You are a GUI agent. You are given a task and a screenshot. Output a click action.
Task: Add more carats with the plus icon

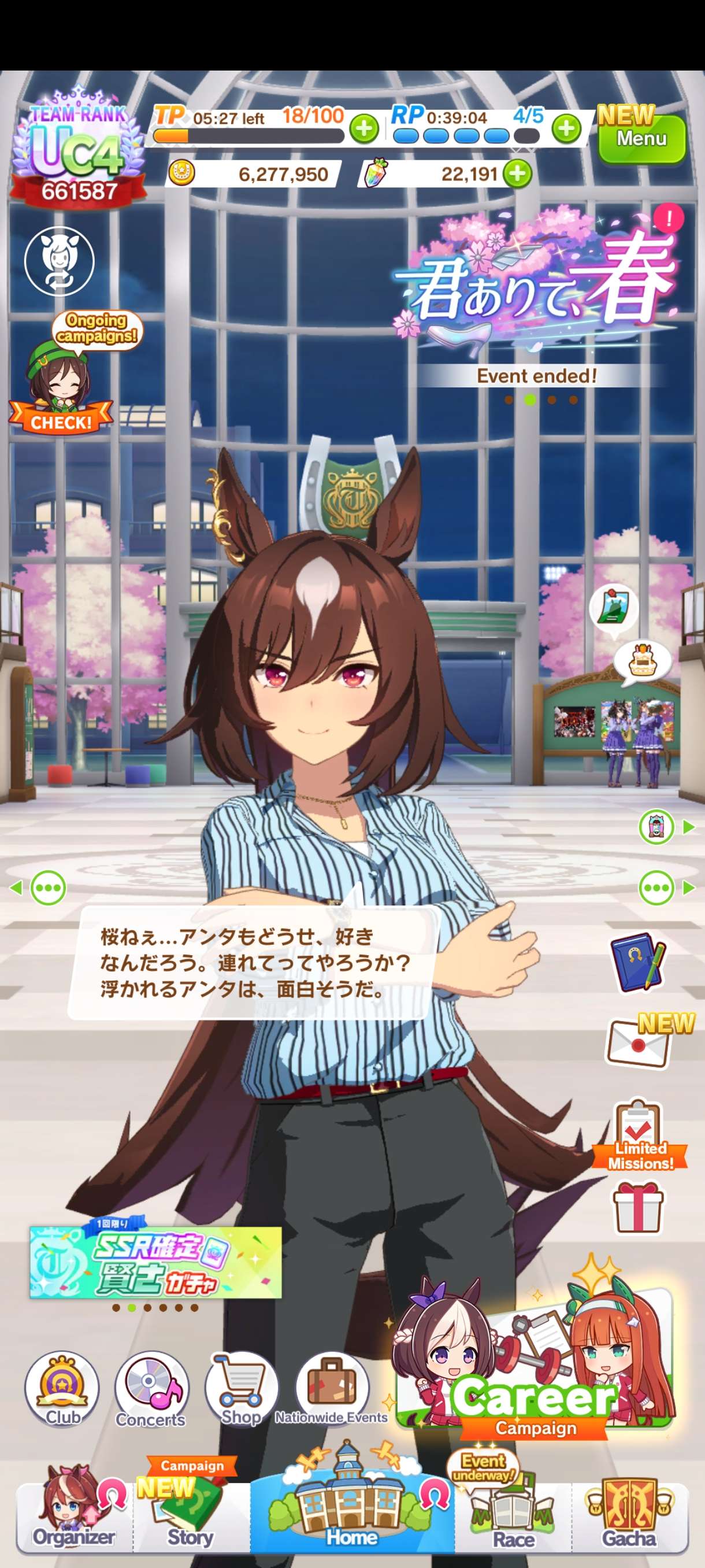517,174
